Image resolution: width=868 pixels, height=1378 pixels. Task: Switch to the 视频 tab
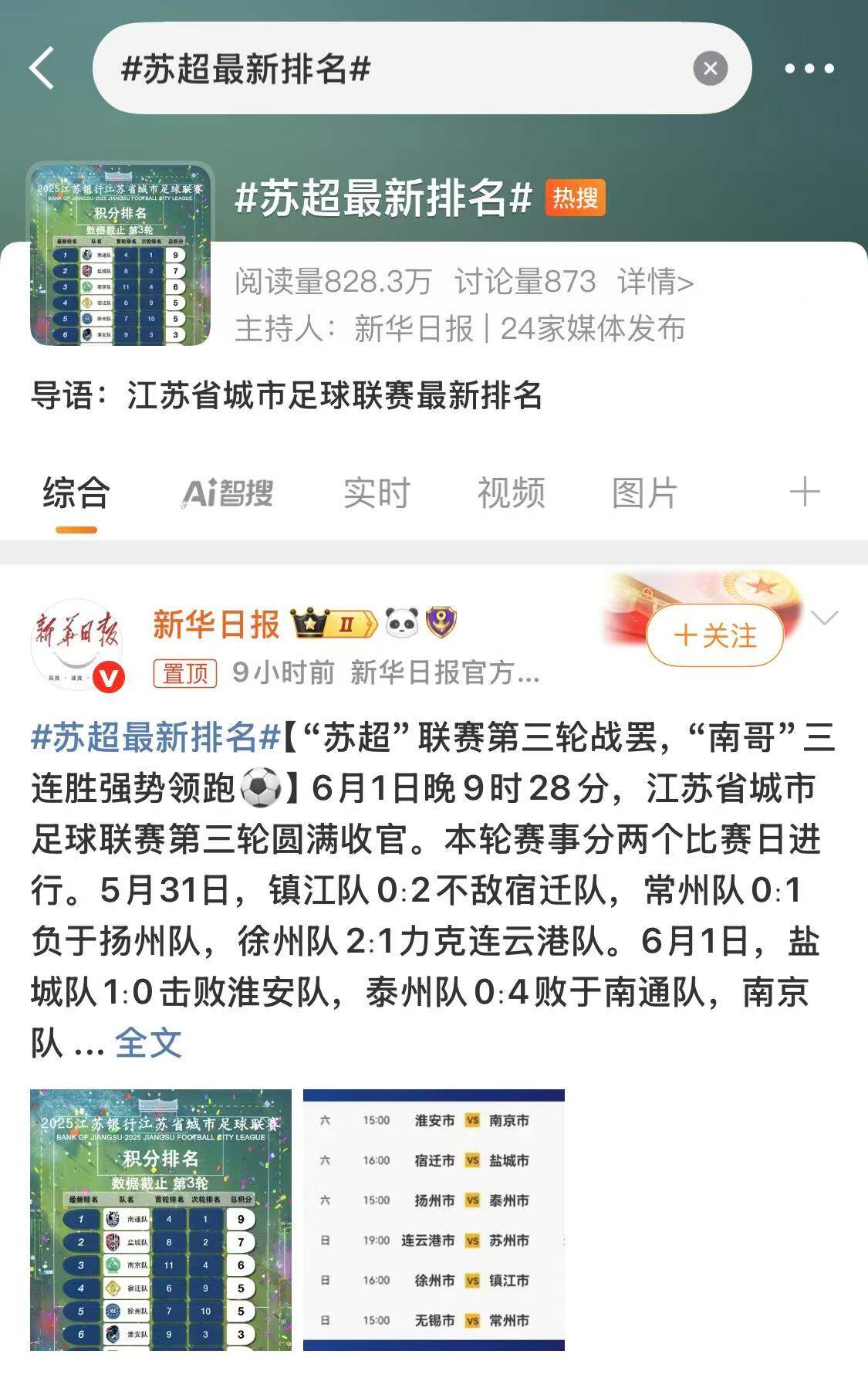pyautogui.click(x=511, y=493)
